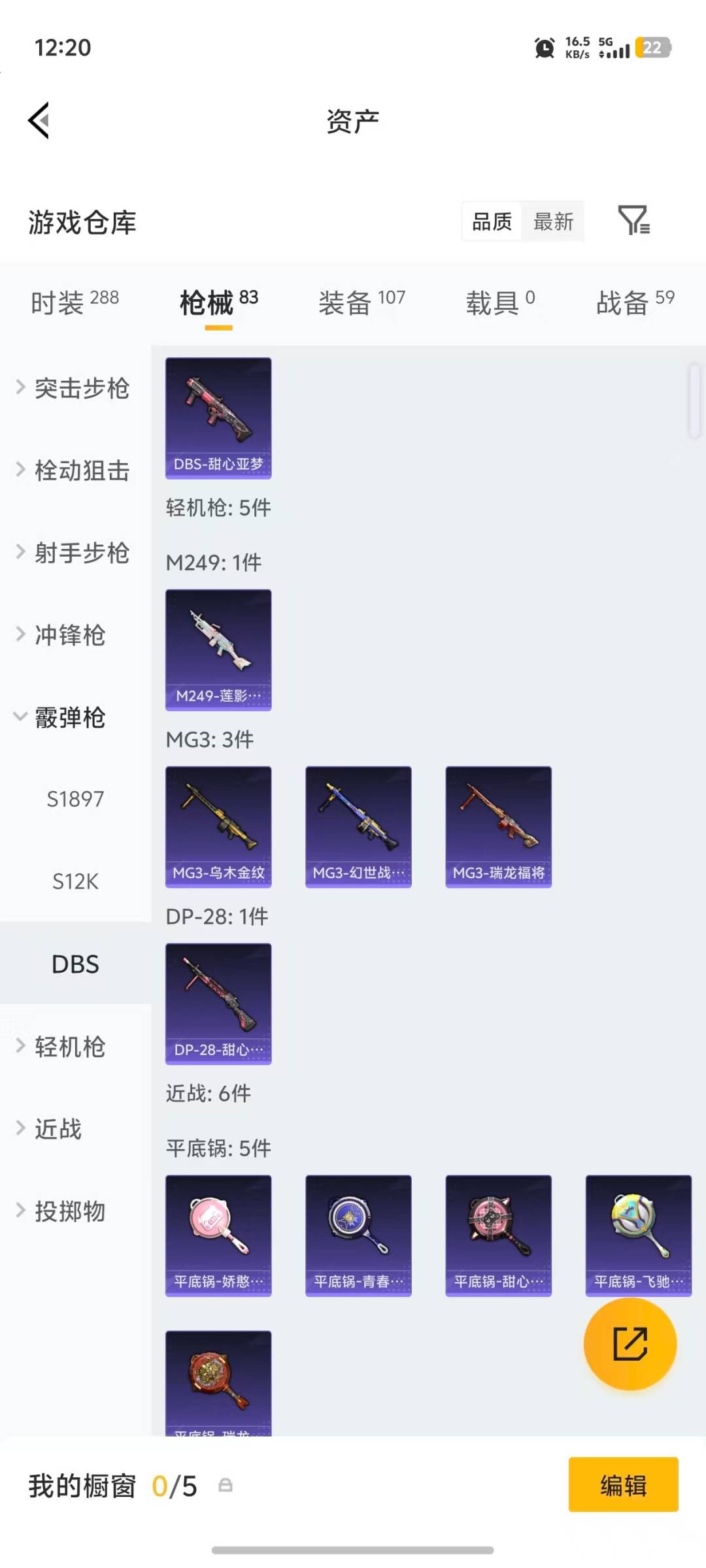
Task: Tap the back arrow on the 资产 page
Action: click(39, 120)
